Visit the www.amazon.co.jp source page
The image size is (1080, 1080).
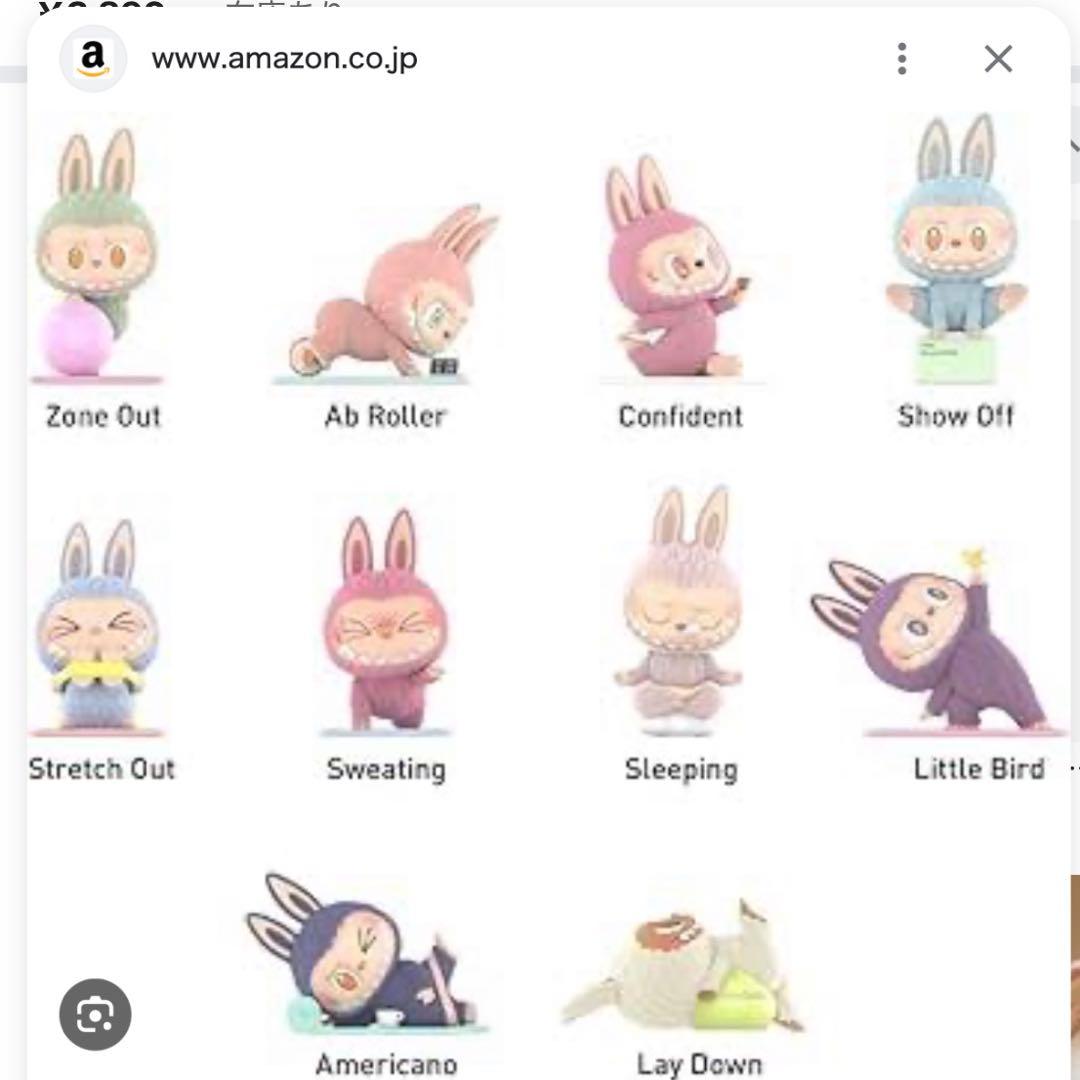[x=284, y=59]
